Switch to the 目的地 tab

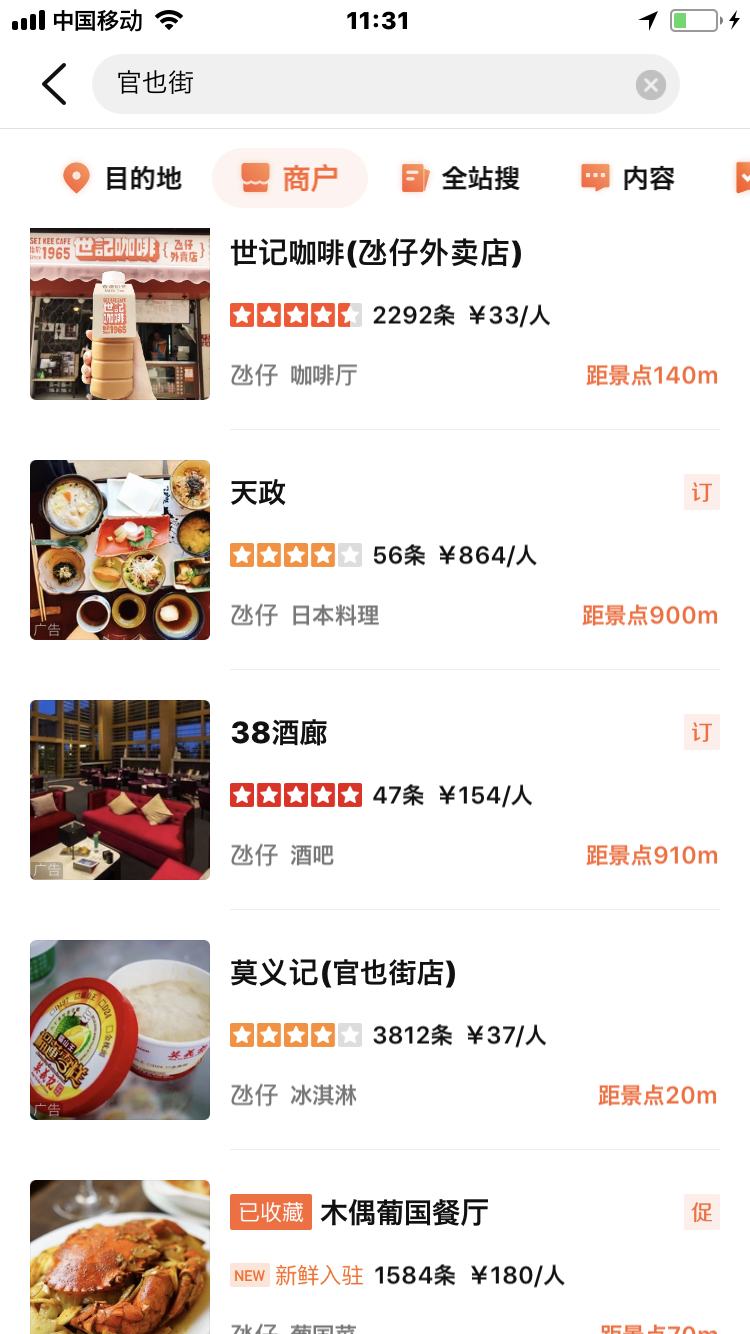click(122, 179)
